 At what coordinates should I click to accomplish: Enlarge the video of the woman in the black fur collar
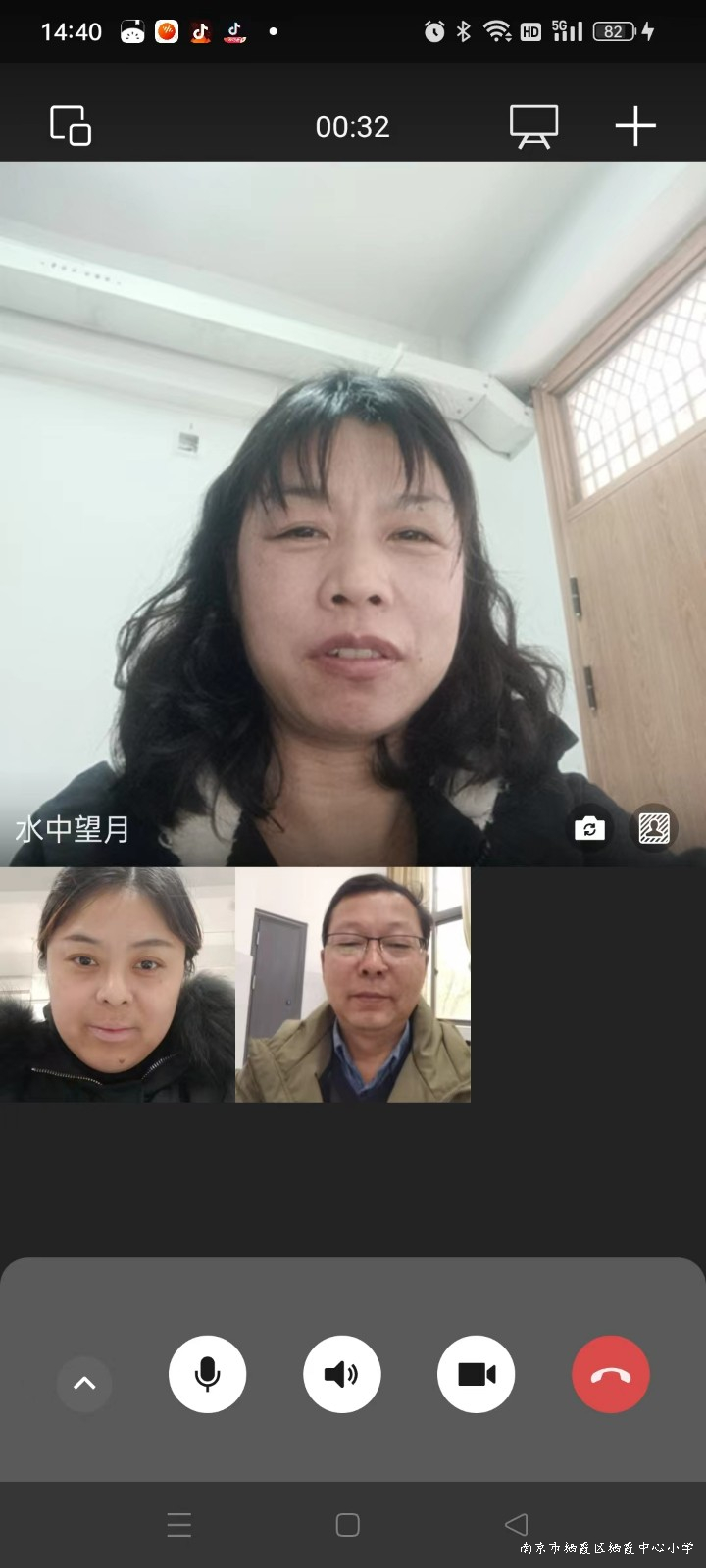pyautogui.click(x=118, y=984)
